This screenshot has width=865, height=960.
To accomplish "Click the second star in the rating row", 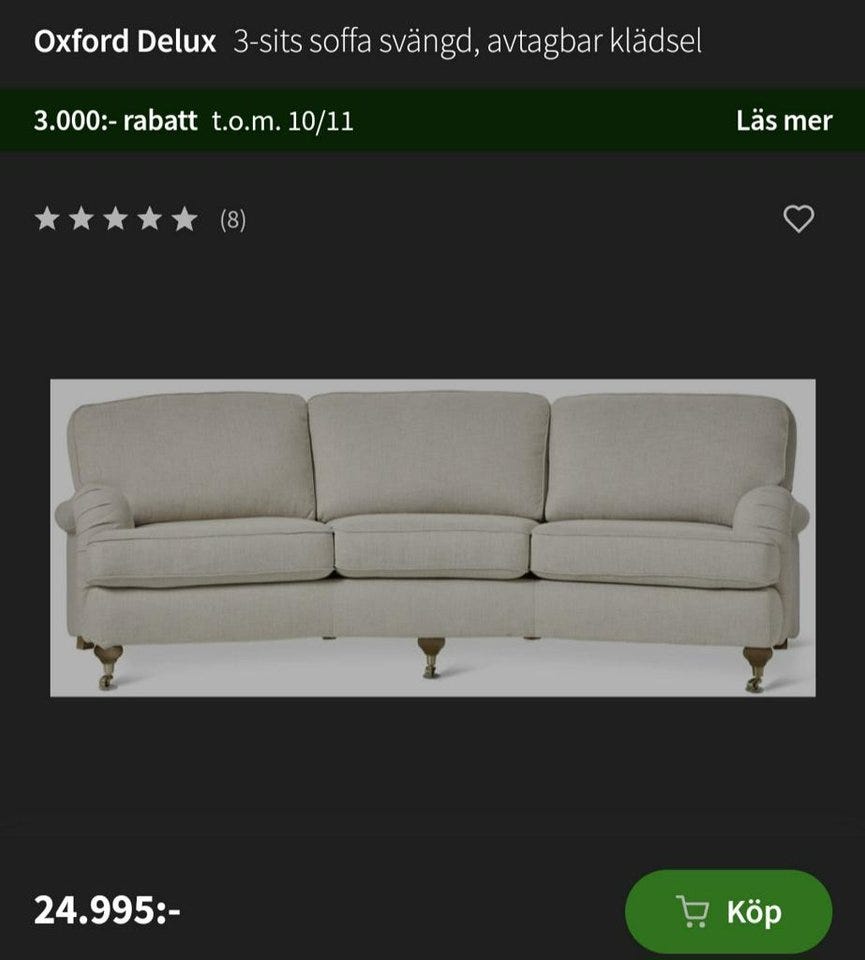I will click(x=80, y=217).
